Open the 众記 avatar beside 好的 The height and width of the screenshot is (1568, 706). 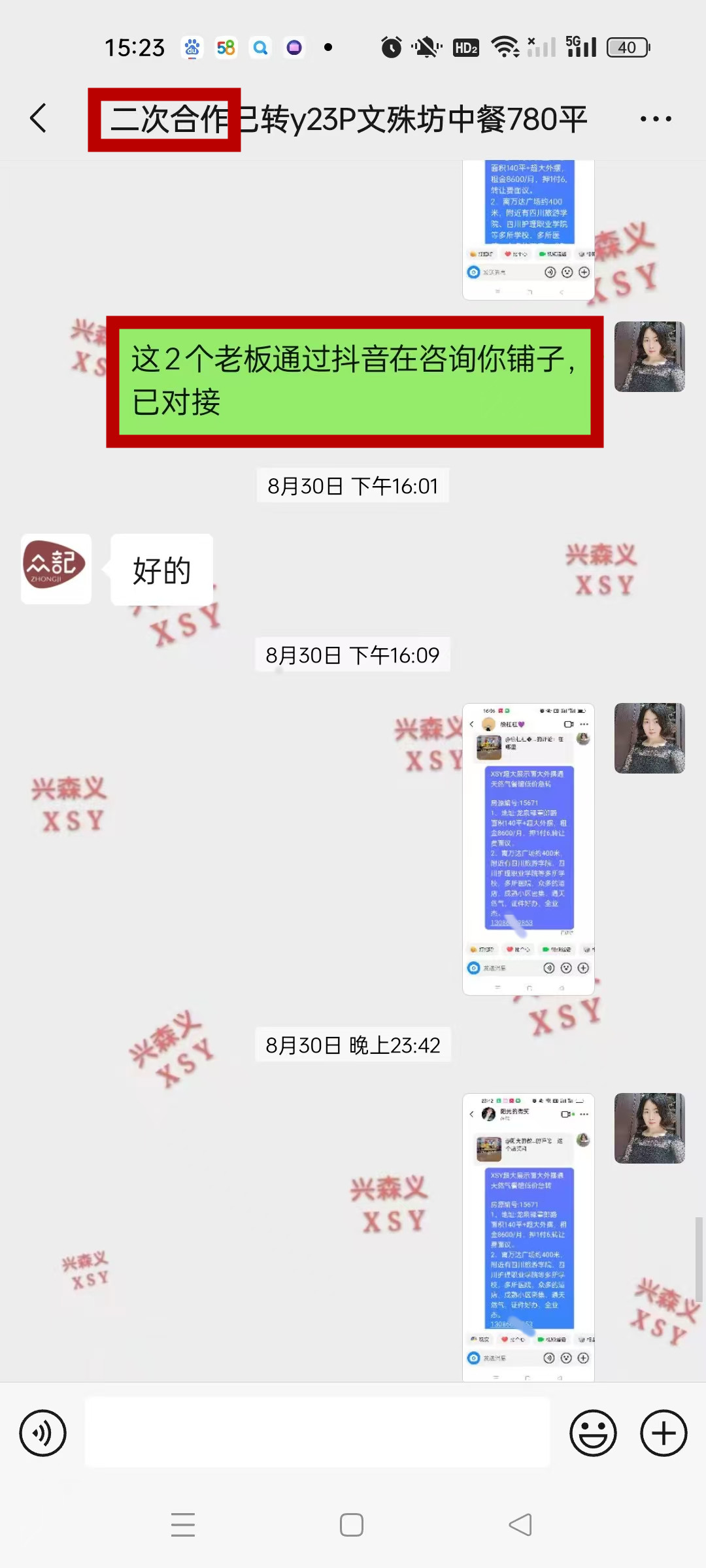pyautogui.click(x=56, y=569)
